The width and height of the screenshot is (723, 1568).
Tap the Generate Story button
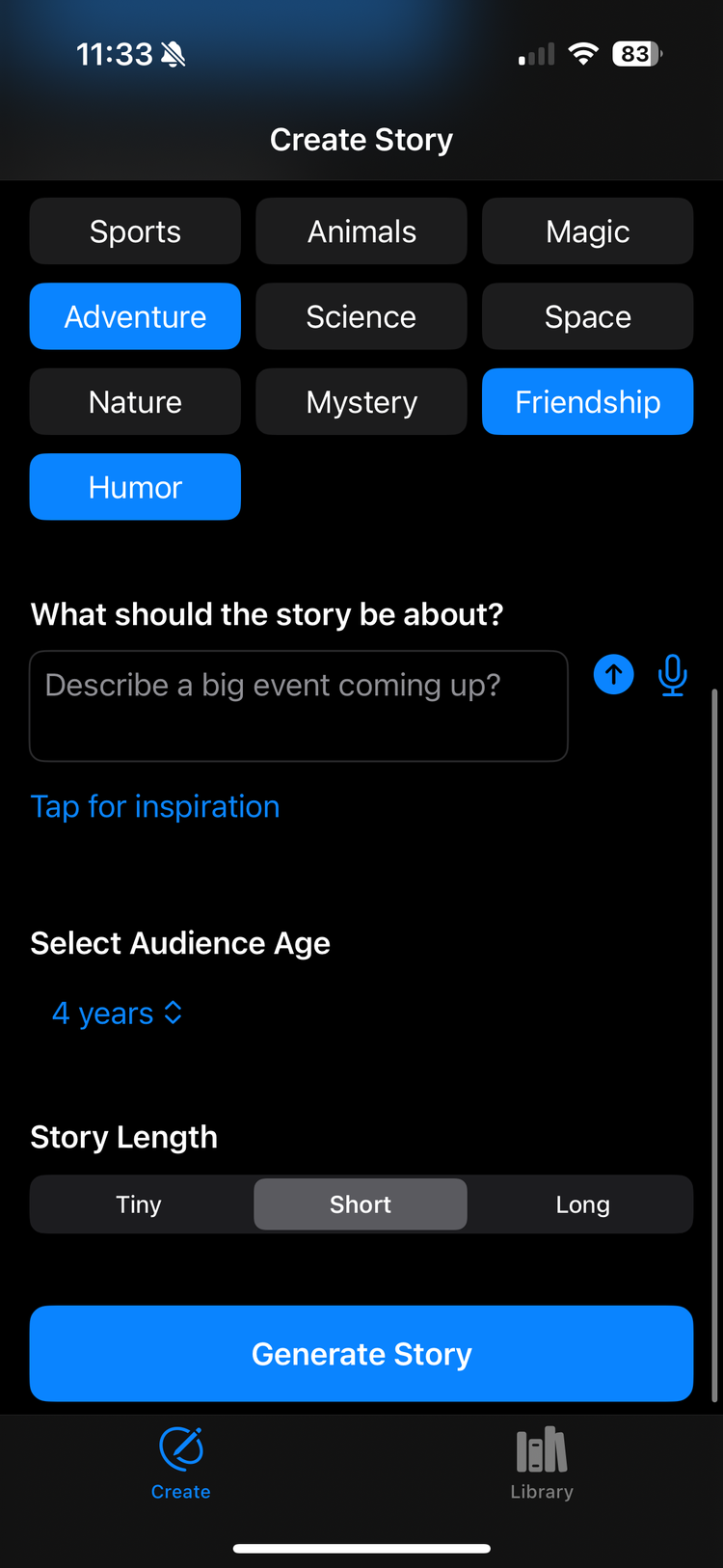coord(361,1354)
